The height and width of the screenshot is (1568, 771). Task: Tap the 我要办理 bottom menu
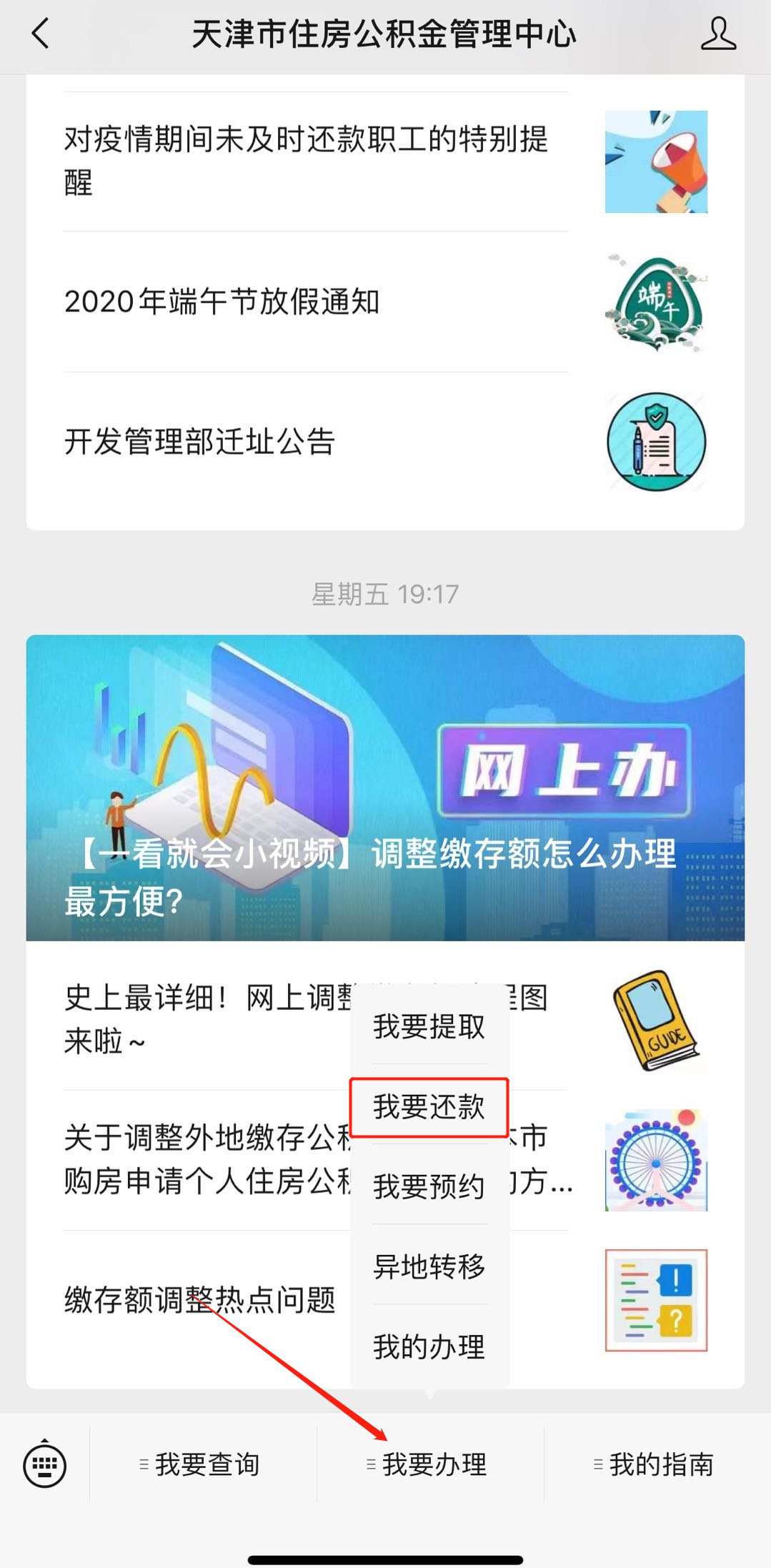click(x=430, y=1465)
